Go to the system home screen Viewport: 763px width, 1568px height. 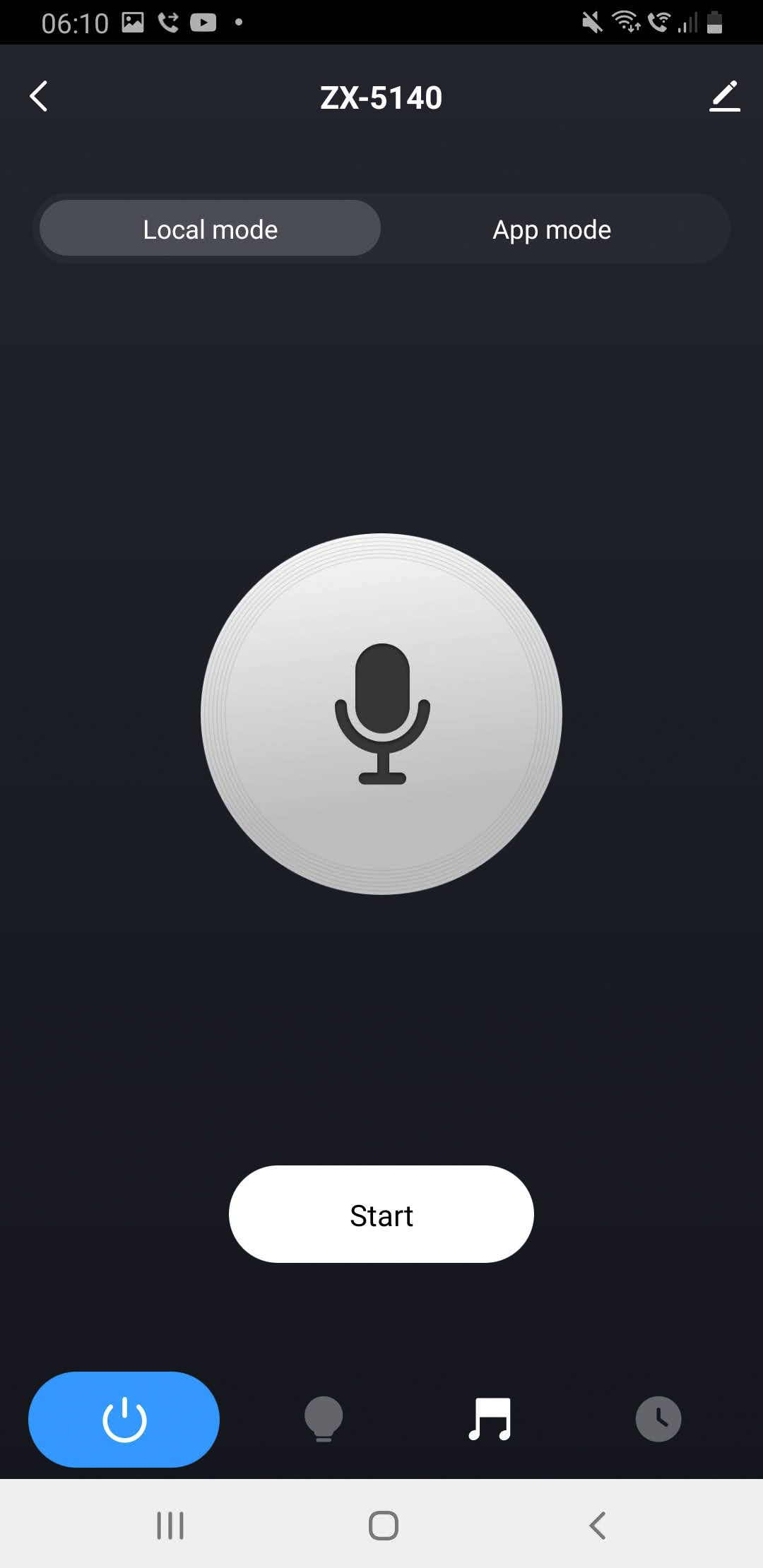pyautogui.click(x=383, y=1526)
